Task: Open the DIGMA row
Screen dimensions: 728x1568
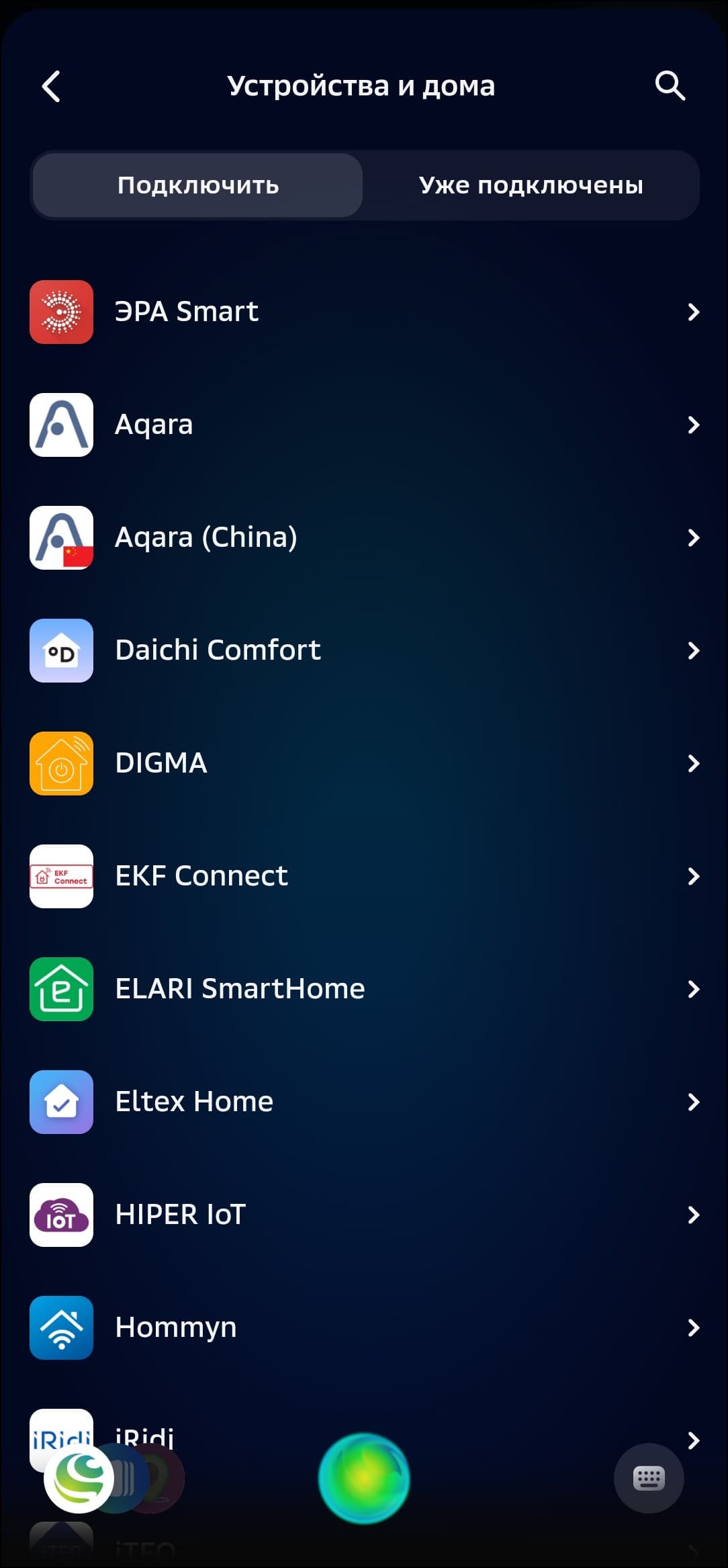Action: click(364, 763)
